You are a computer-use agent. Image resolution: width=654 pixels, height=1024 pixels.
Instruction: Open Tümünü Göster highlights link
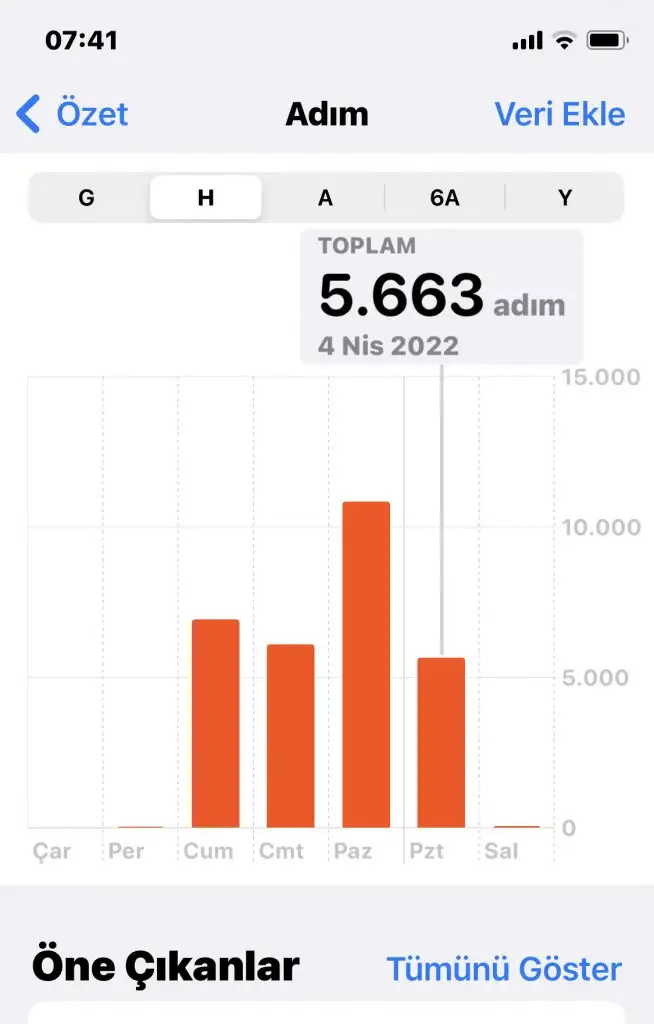[504, 968]
